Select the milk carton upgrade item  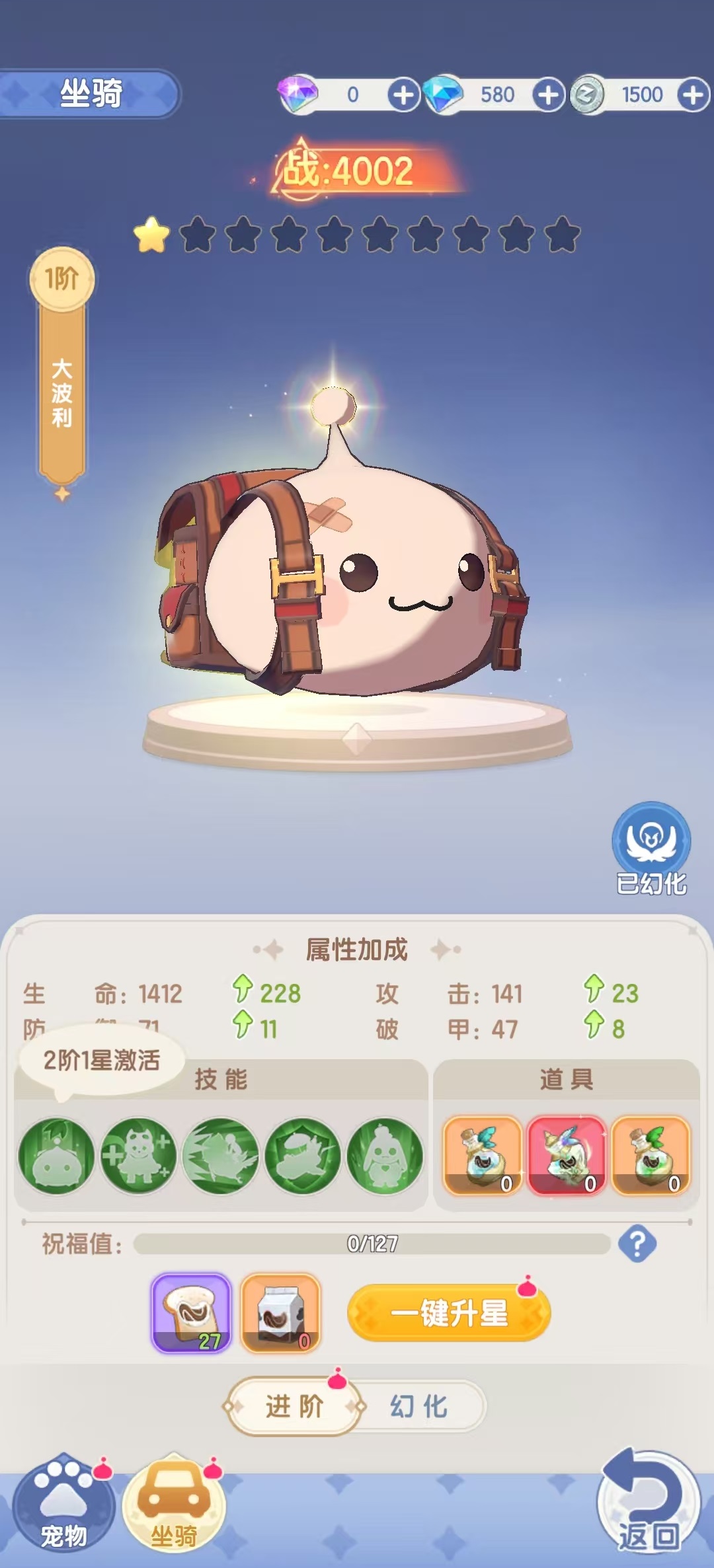coord(281,1313)
